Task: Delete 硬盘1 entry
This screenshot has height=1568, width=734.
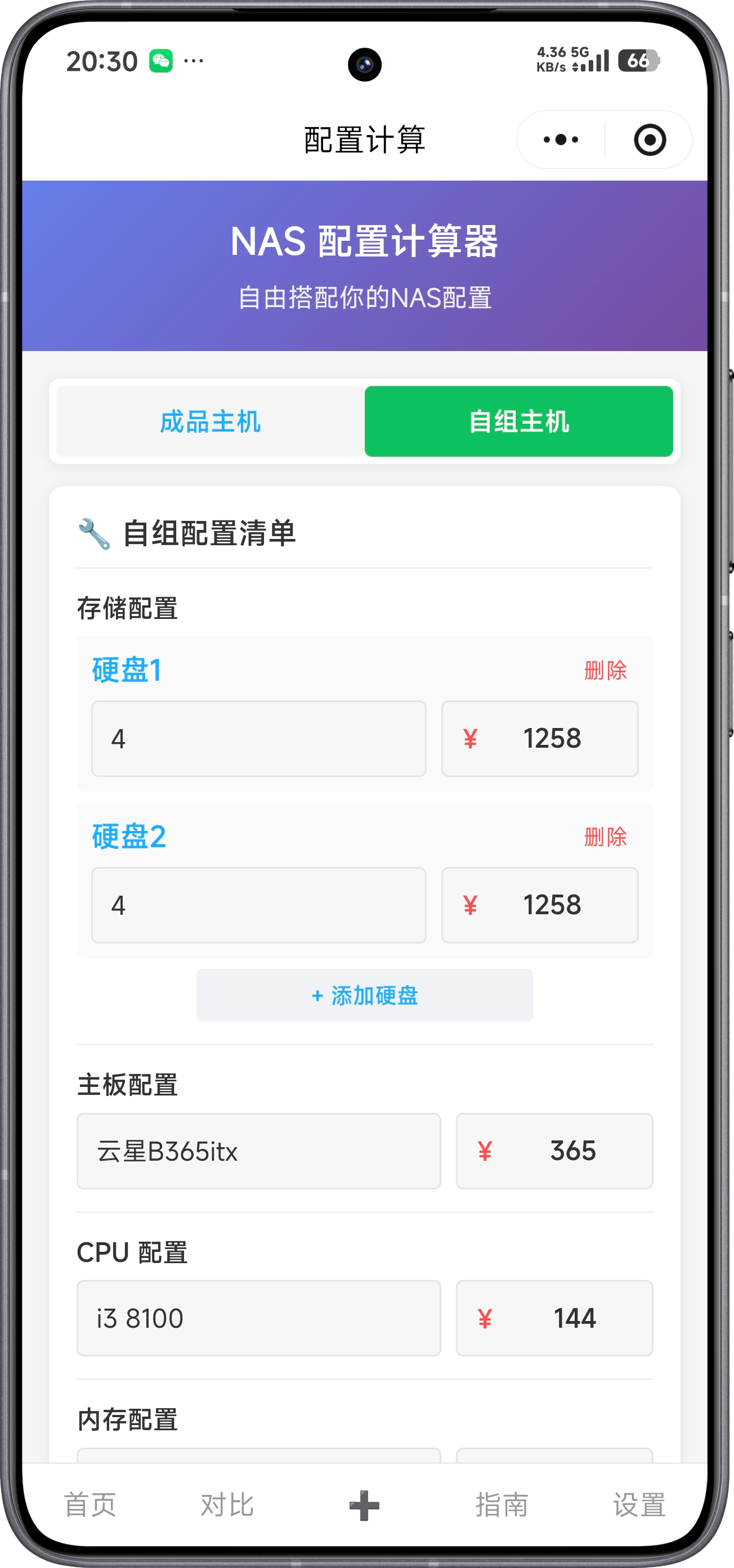Action: (605, 670)
